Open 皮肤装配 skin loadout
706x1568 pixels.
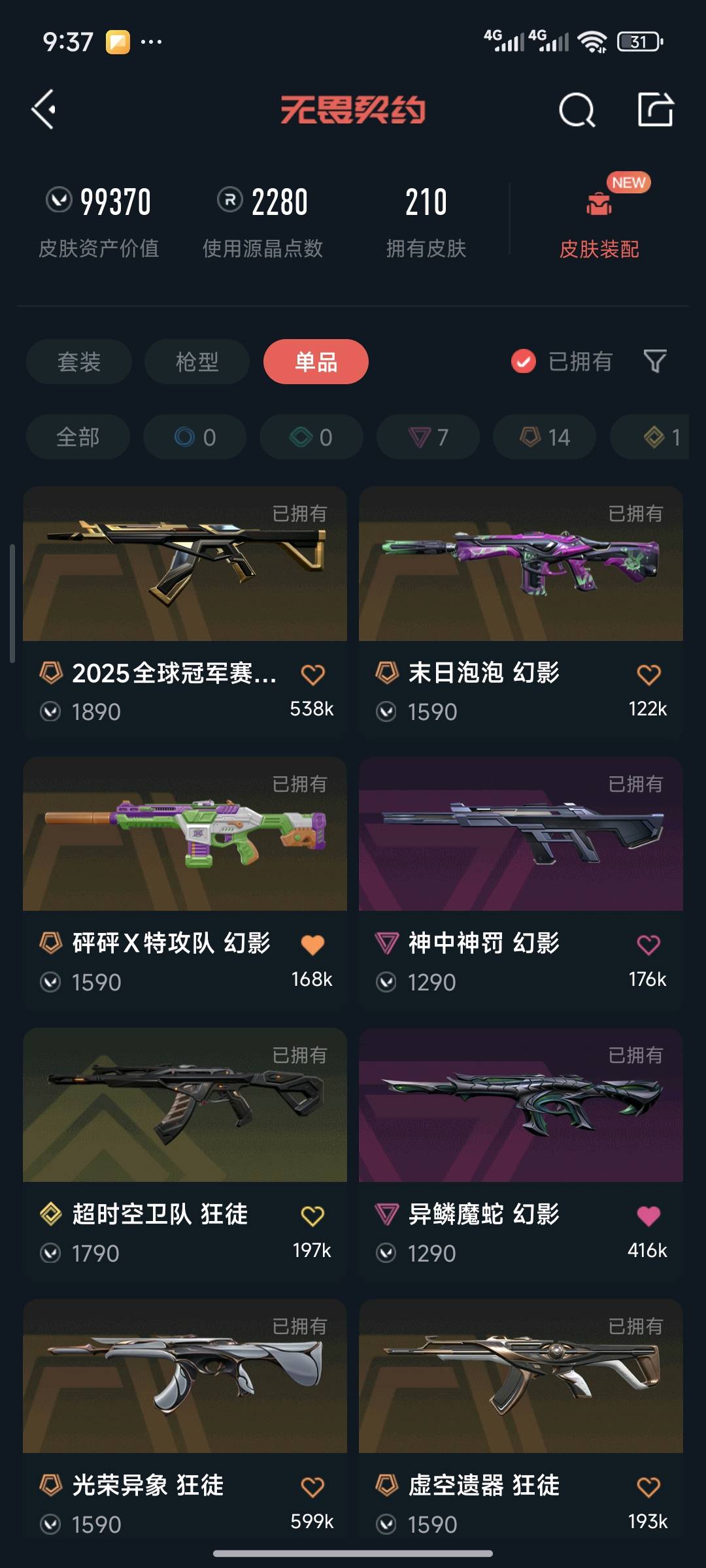(x=599, y=222)
